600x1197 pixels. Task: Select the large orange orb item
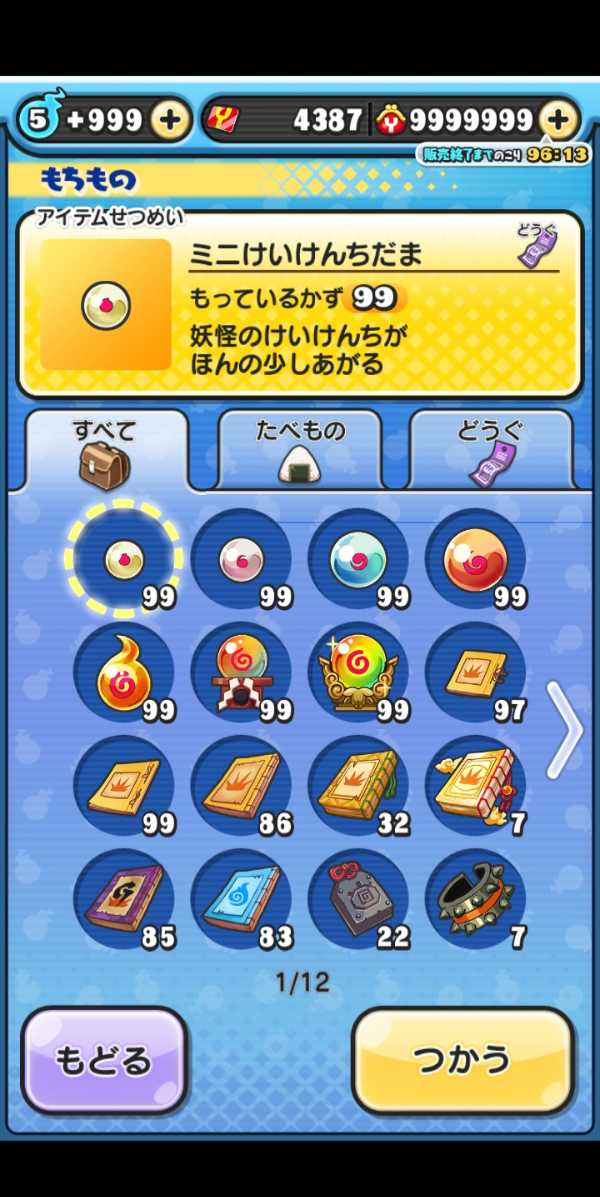coord(476,559)
